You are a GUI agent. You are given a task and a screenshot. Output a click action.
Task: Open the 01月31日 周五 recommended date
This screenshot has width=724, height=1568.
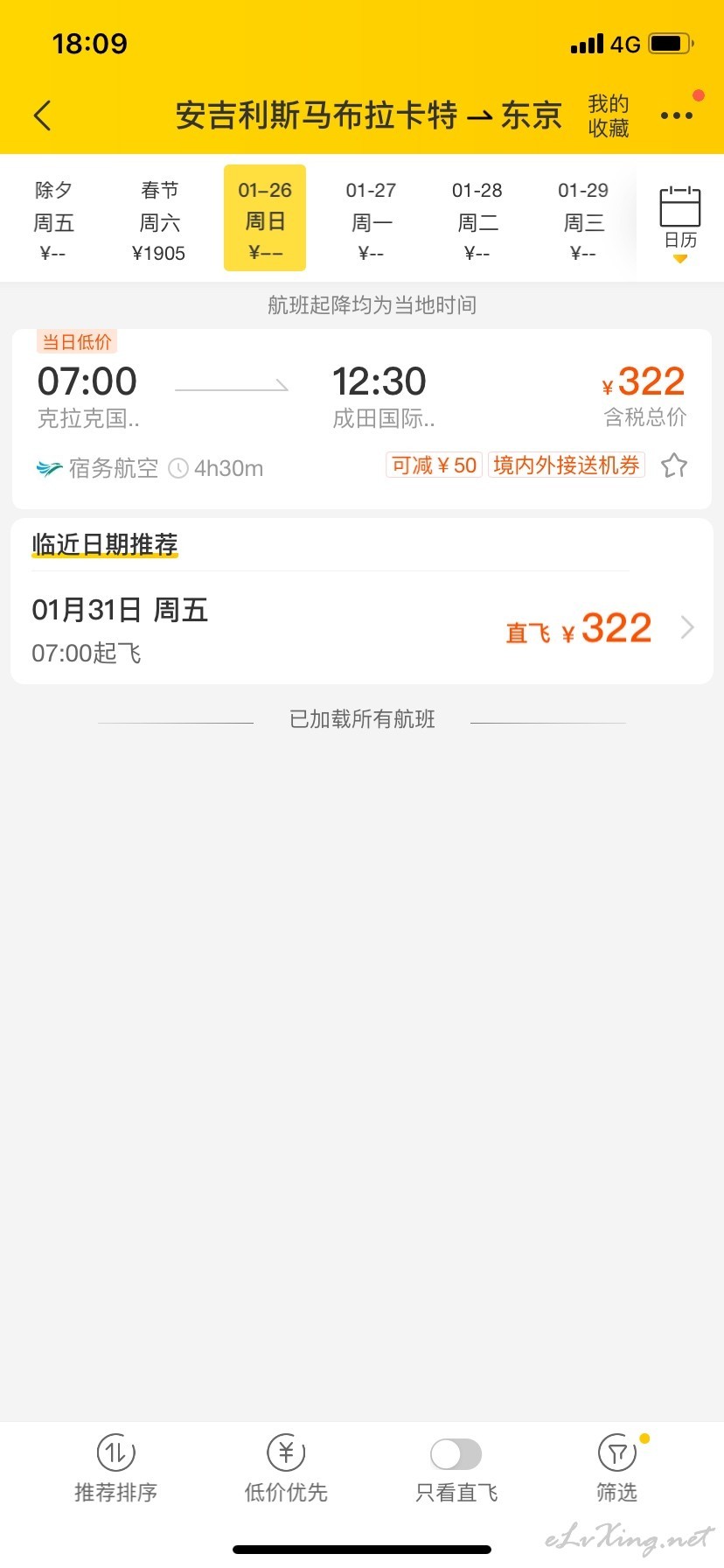362,629
